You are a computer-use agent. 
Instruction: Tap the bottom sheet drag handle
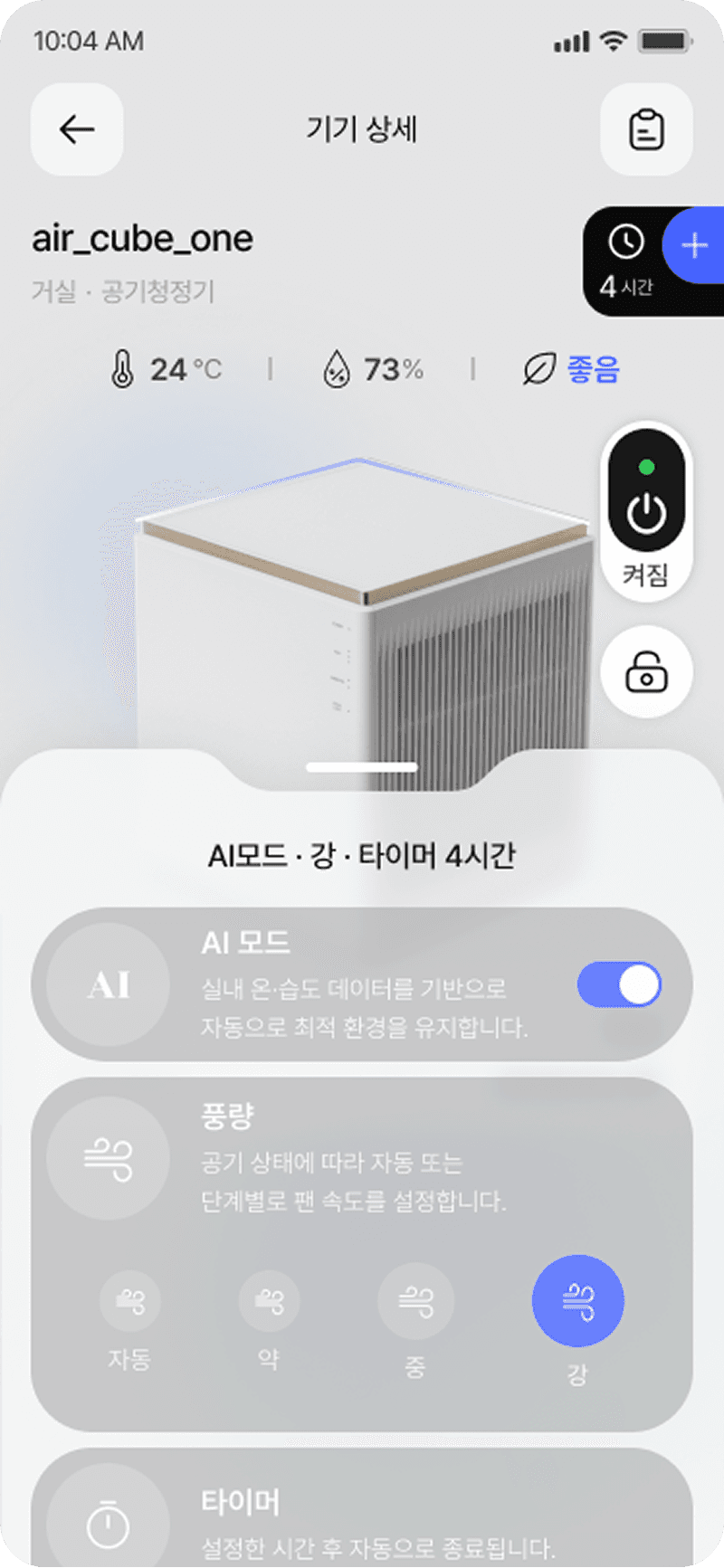pyautogui.click(x=362, y=767)
